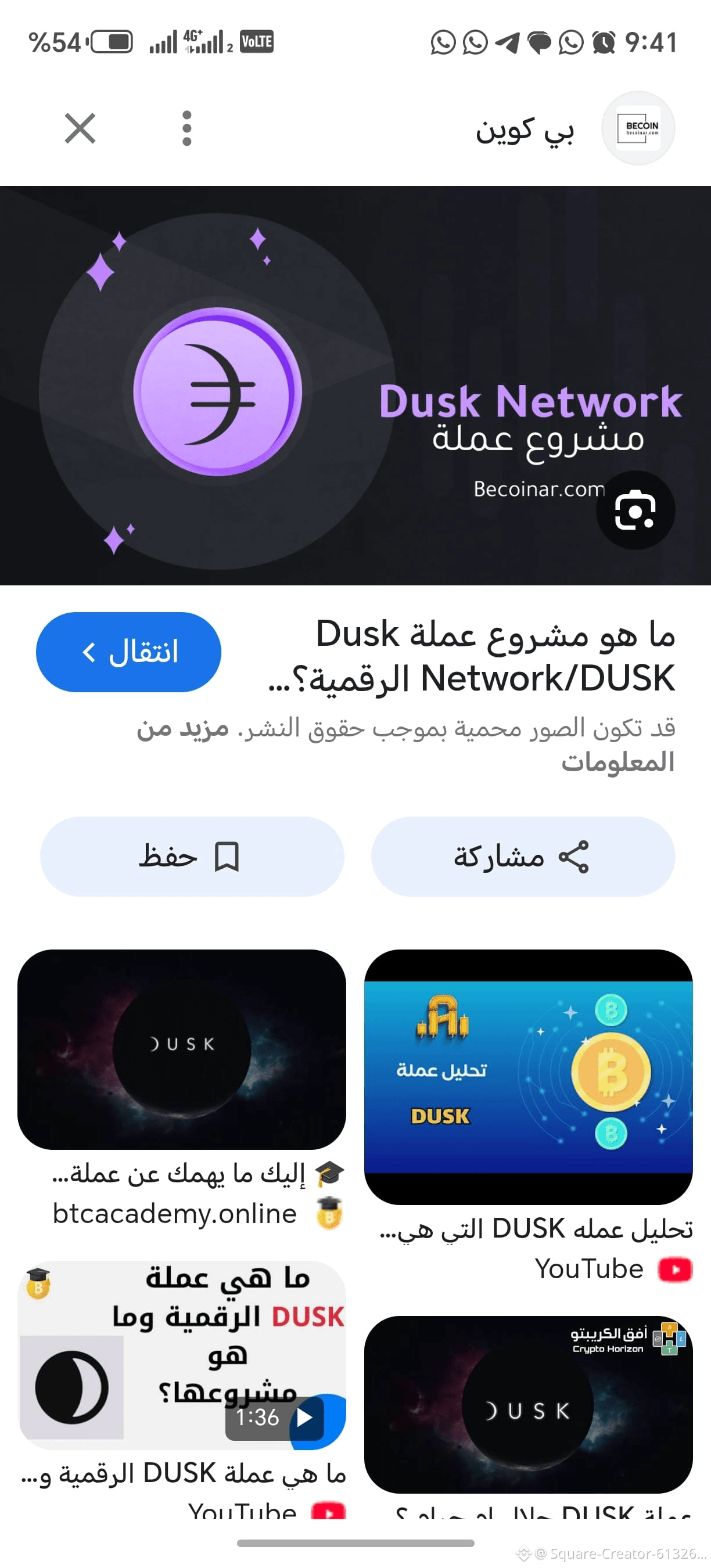711x1568 pixels.
Task: Open the three-dot overflow menu
Action: (x=187, y=128)
